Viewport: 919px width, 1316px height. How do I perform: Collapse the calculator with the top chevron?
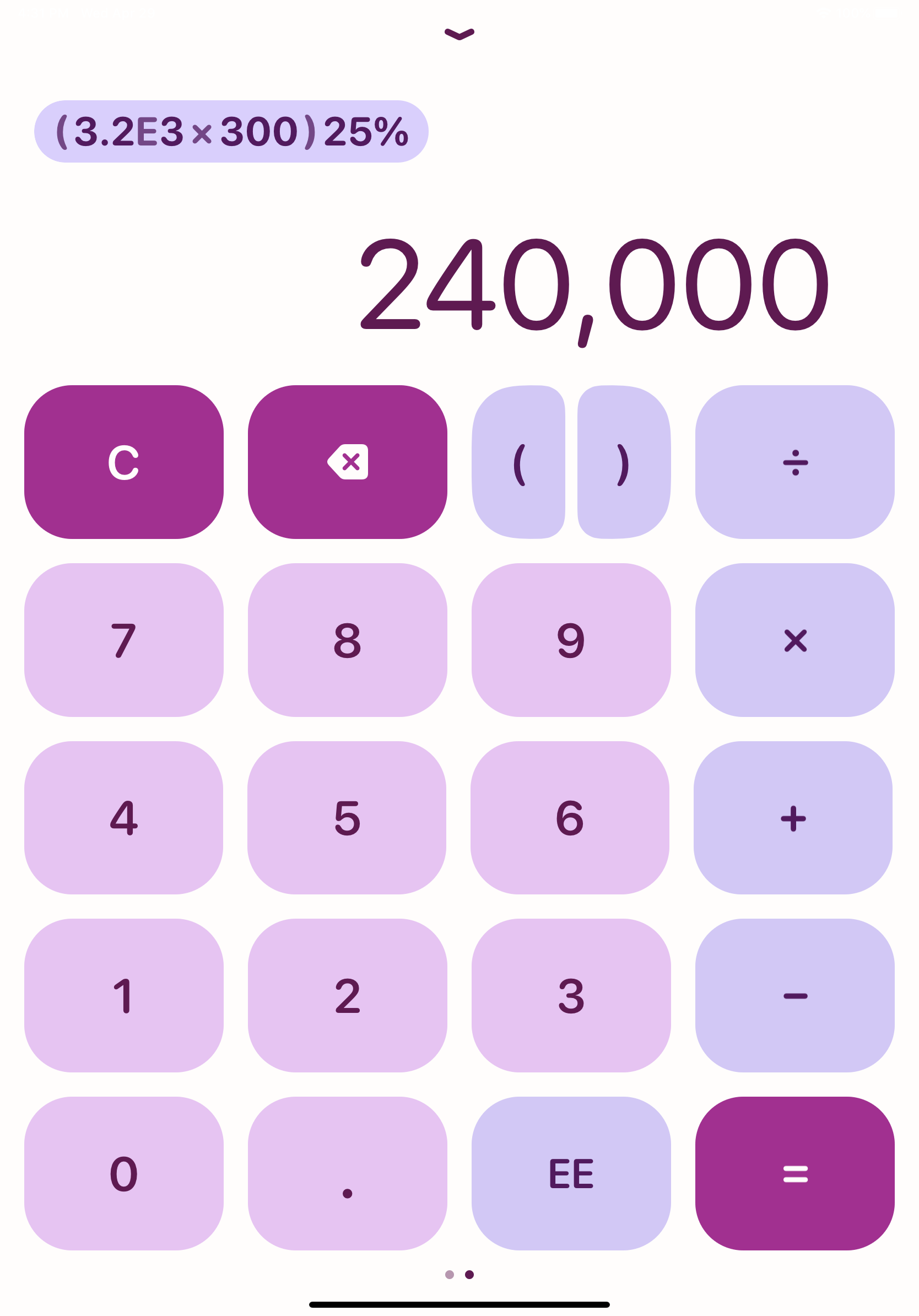459,35
